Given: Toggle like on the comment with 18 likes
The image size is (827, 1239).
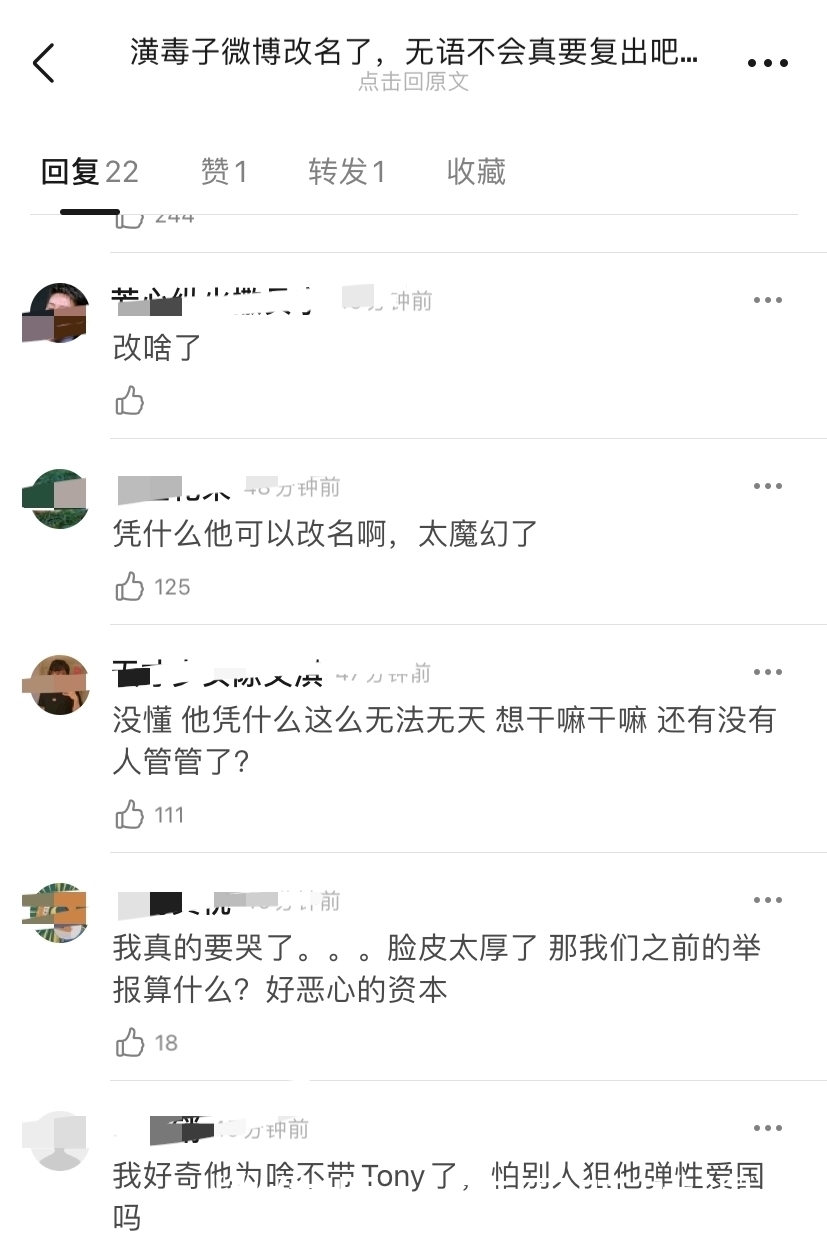Looking at the screenshot, I should [131, 1042].
